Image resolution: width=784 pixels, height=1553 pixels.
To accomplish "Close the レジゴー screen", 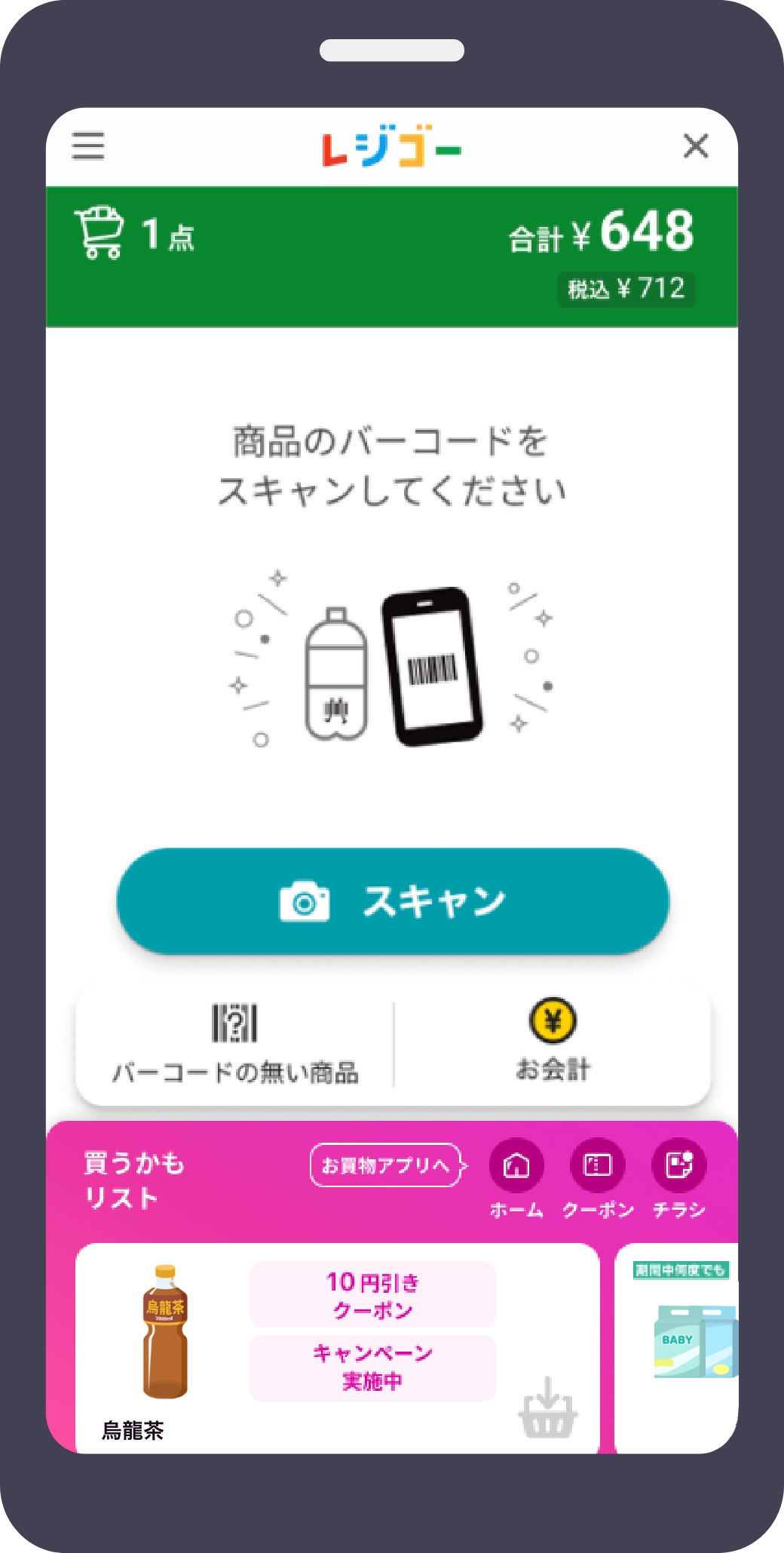I will coord(695,146).
